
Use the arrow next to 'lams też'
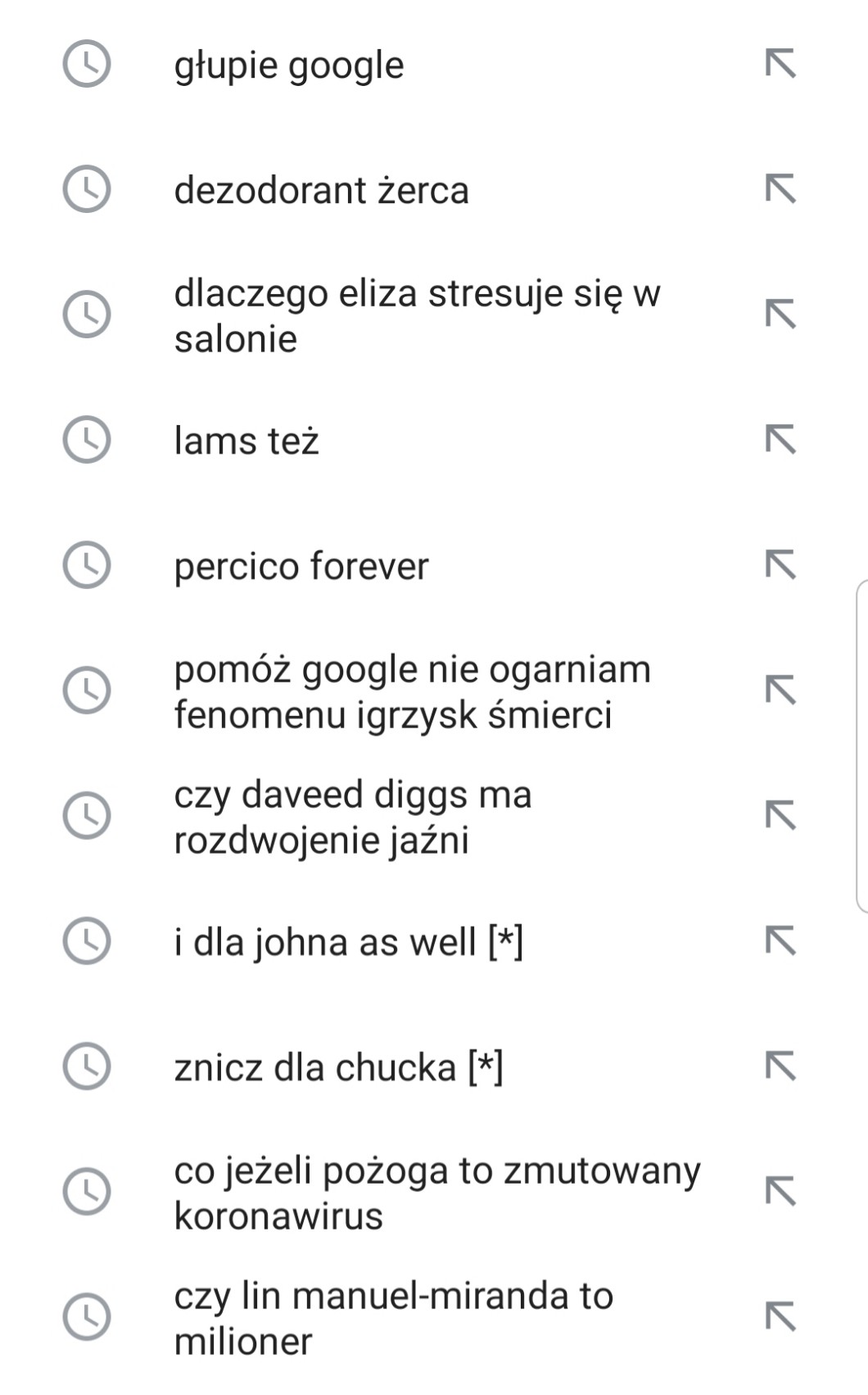pos(780,440)
